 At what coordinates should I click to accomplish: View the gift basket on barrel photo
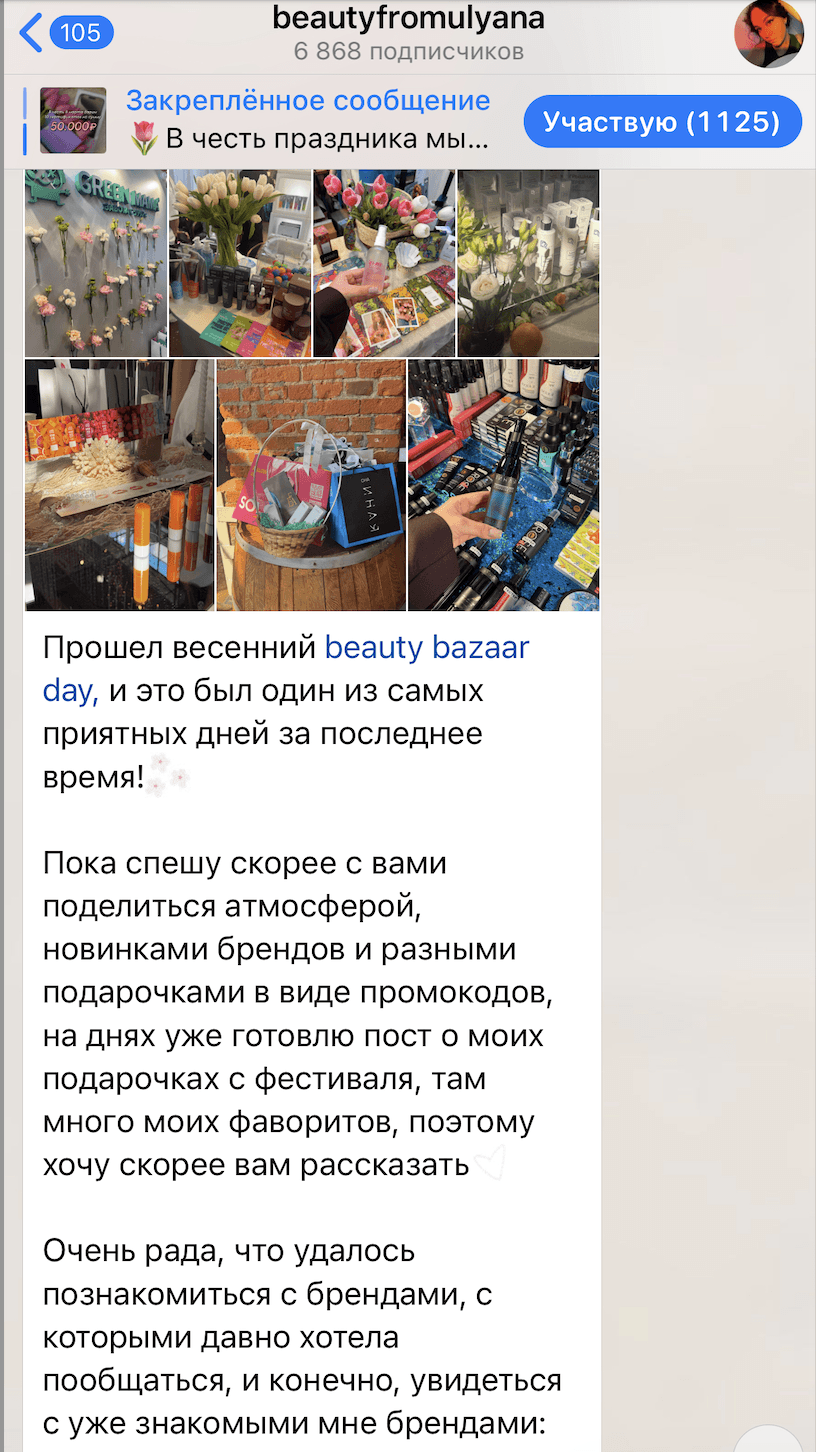311,485
